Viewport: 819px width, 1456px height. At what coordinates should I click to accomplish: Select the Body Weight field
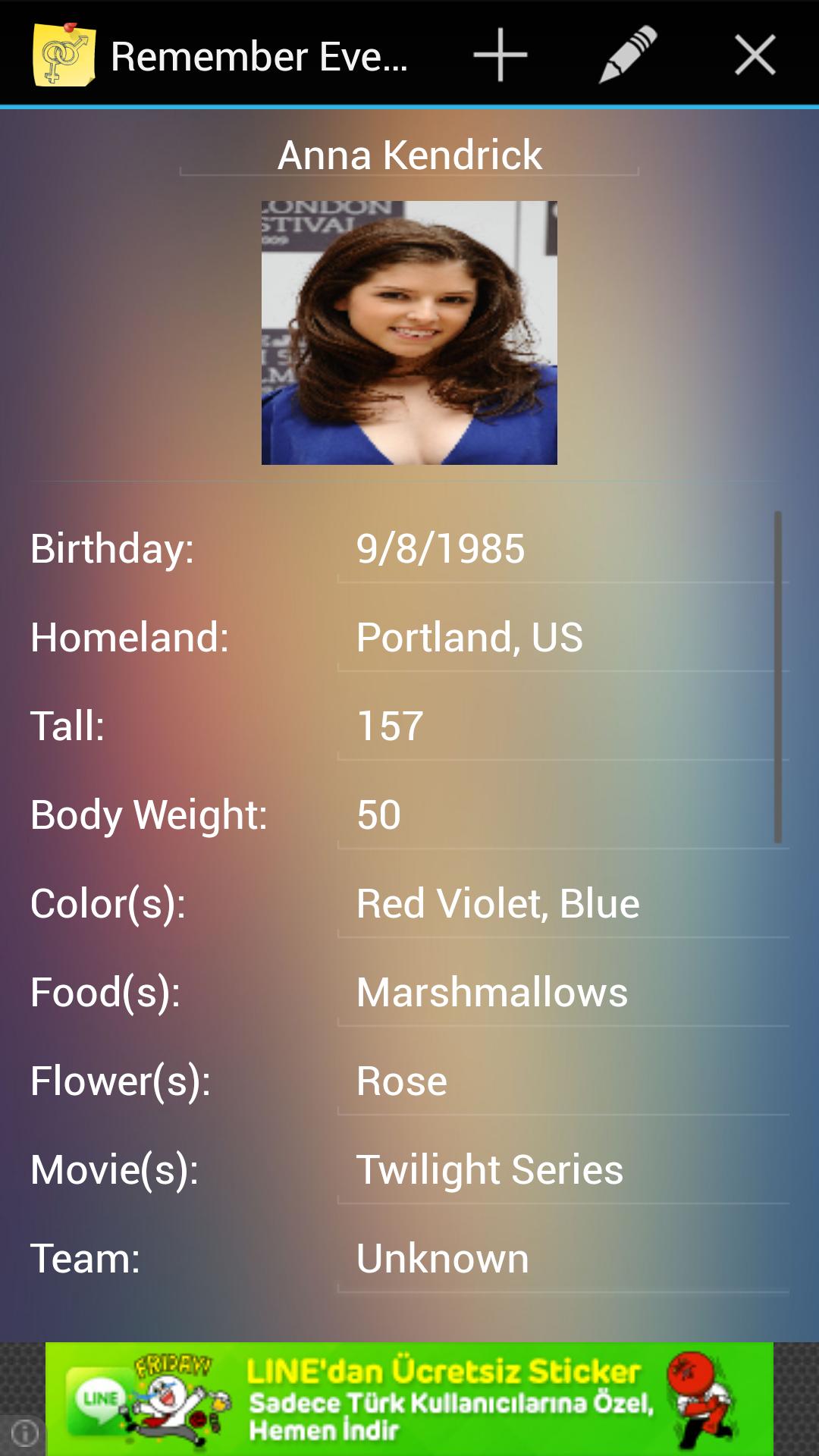[563, 815]
